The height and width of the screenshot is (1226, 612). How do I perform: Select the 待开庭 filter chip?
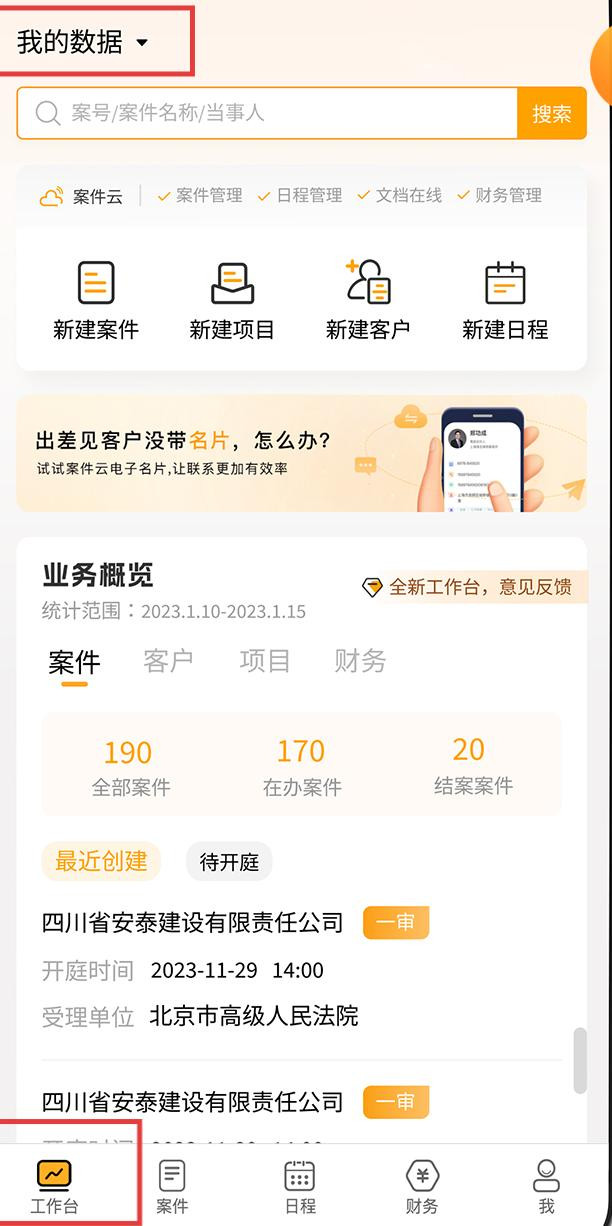pyautogui.click(x=229, y=861)
